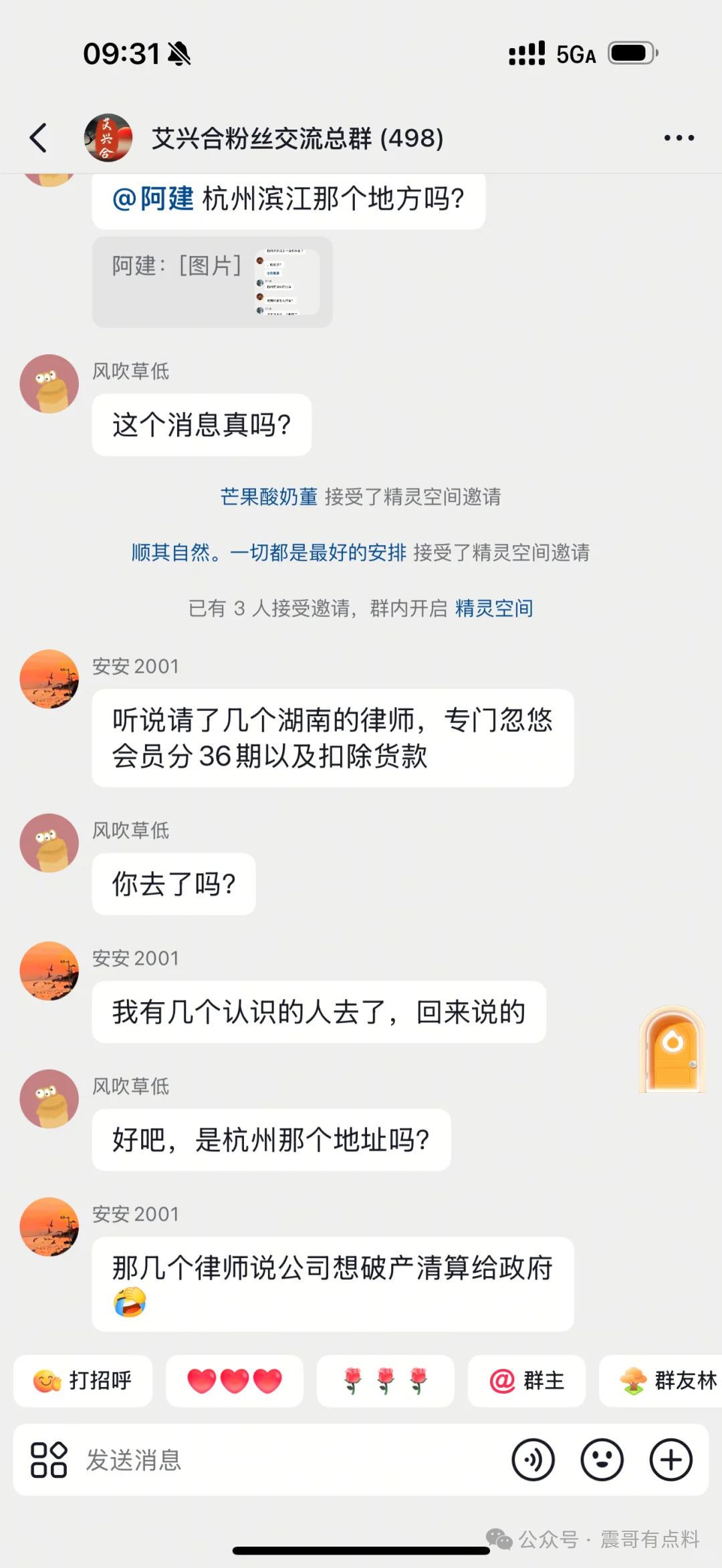Select the voice input icon

(533, 1460)
